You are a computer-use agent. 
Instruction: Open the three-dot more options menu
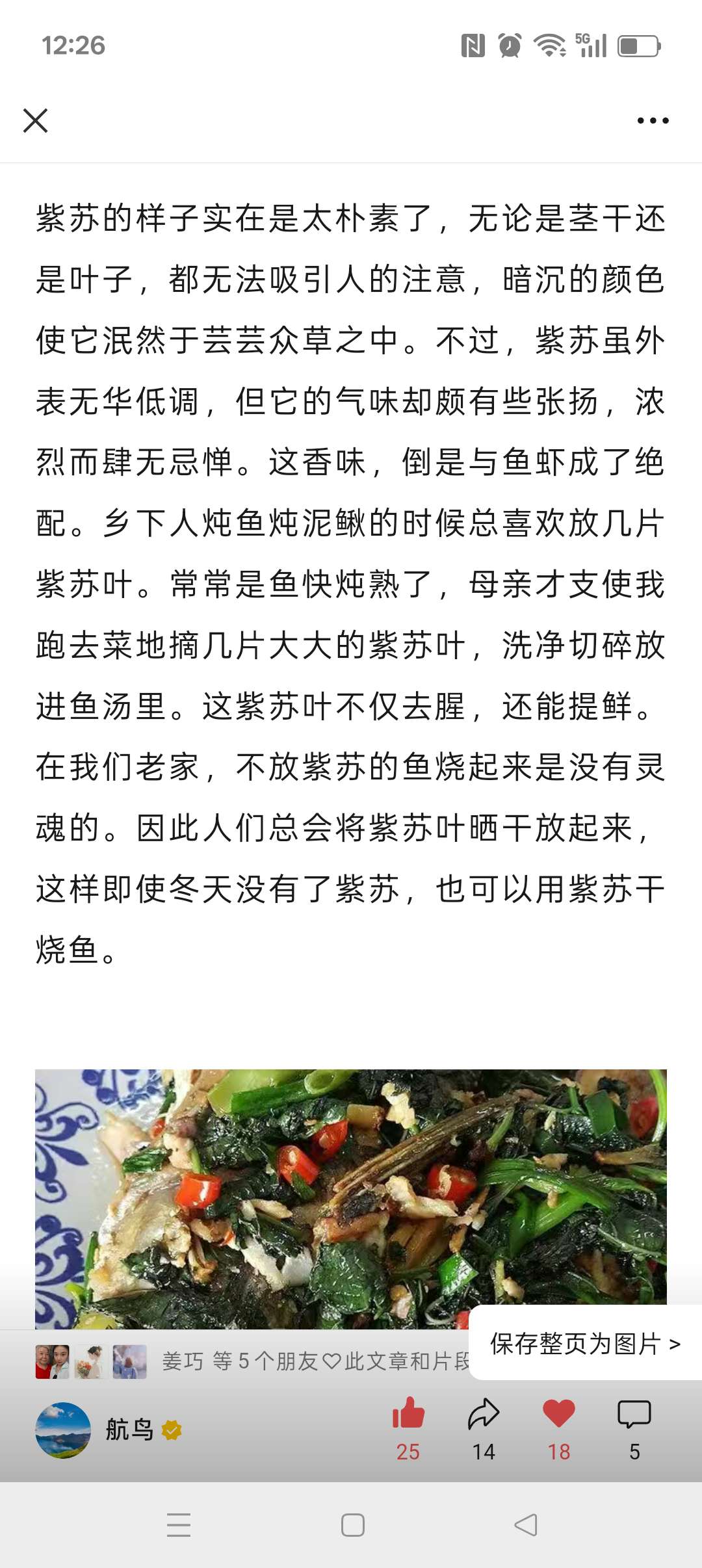(650, 120)
